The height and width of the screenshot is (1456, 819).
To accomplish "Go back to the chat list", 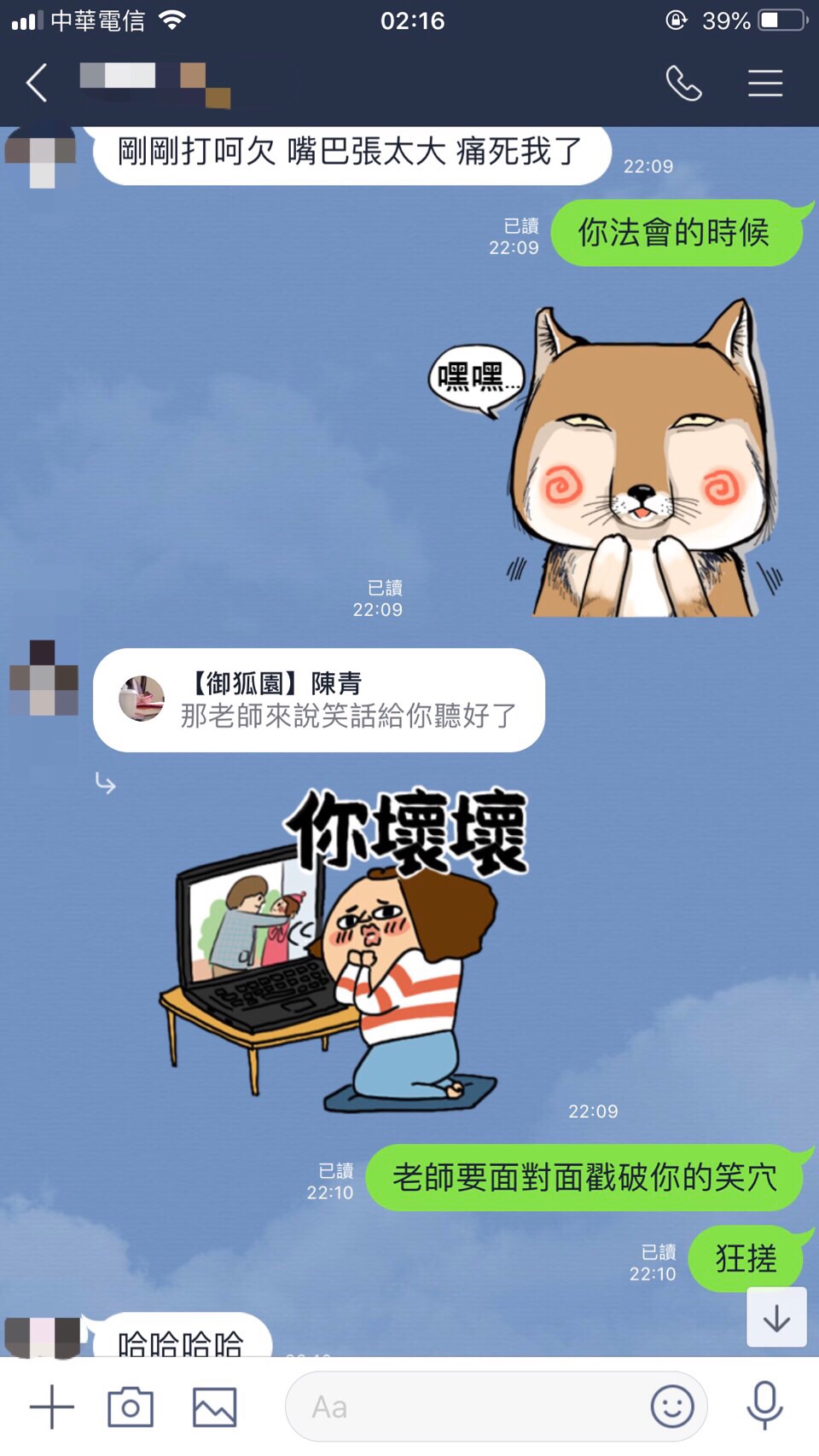I will 36,84.
